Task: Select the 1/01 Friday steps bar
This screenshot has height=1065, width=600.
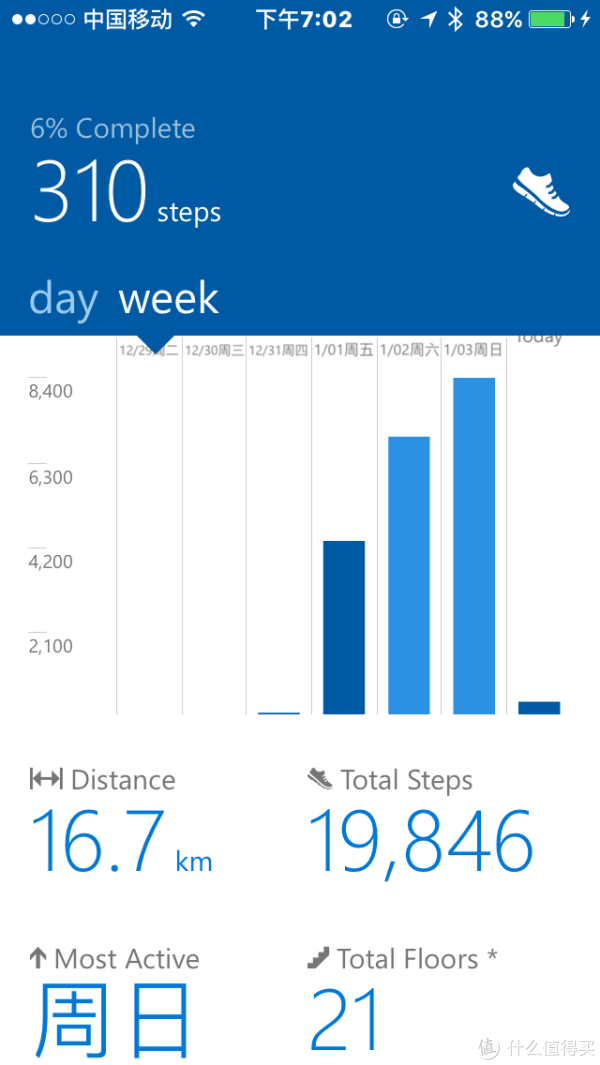Action: (x=344, y=628)
